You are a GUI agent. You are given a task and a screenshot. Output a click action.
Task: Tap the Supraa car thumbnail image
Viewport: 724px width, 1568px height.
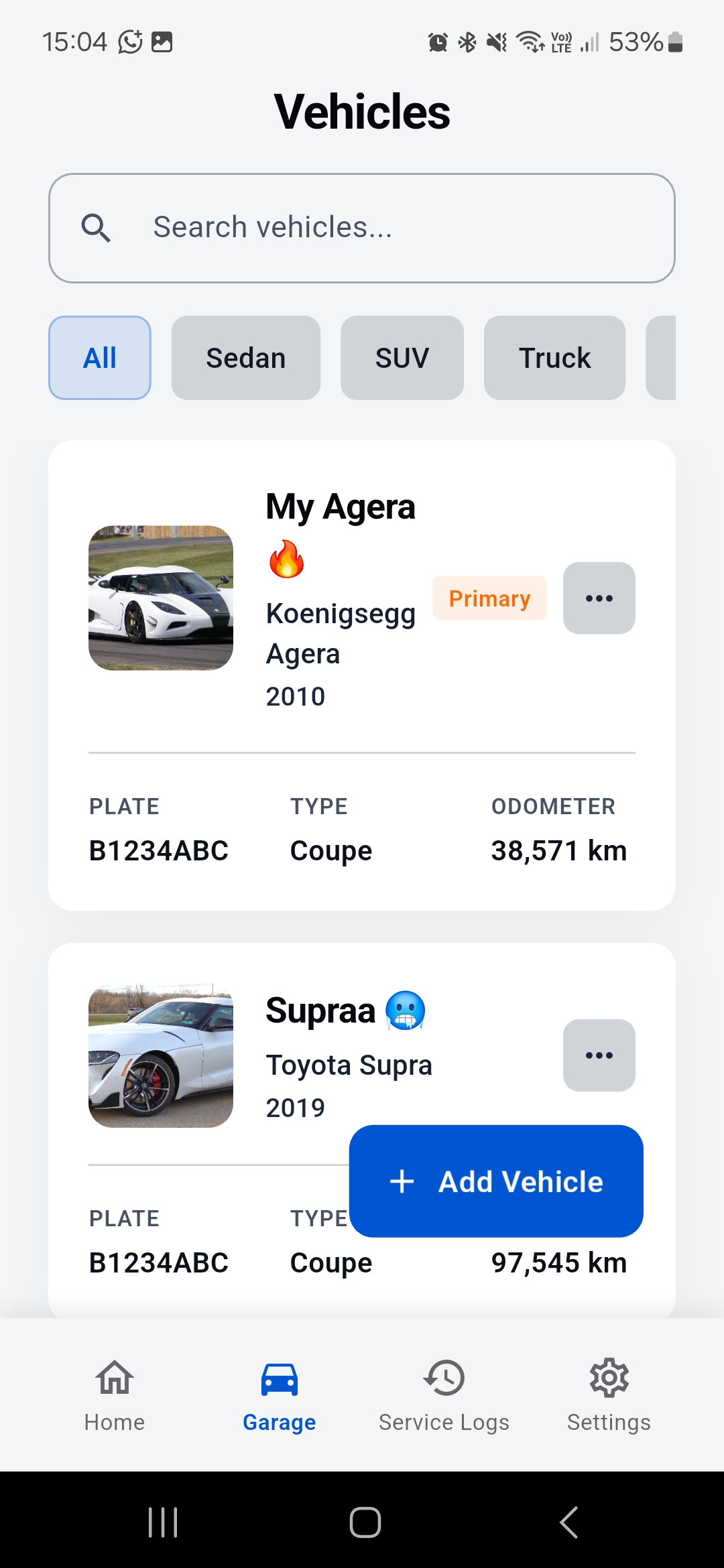[161, 1059]
